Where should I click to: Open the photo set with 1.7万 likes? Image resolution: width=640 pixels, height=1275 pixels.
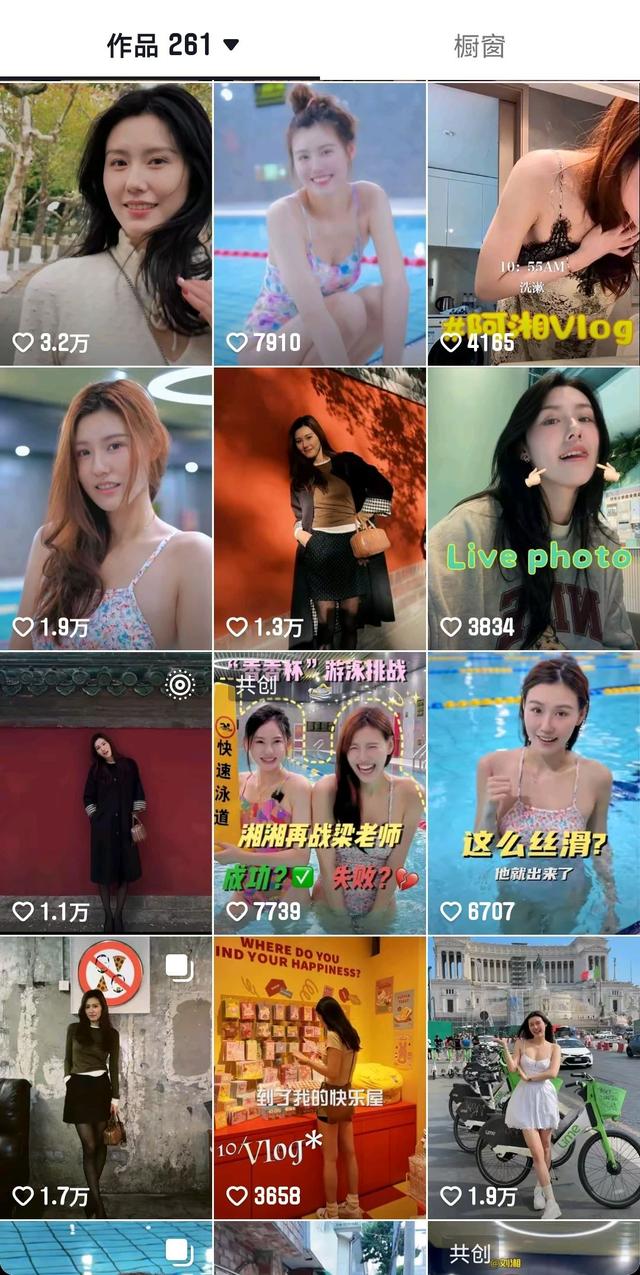106,1077
